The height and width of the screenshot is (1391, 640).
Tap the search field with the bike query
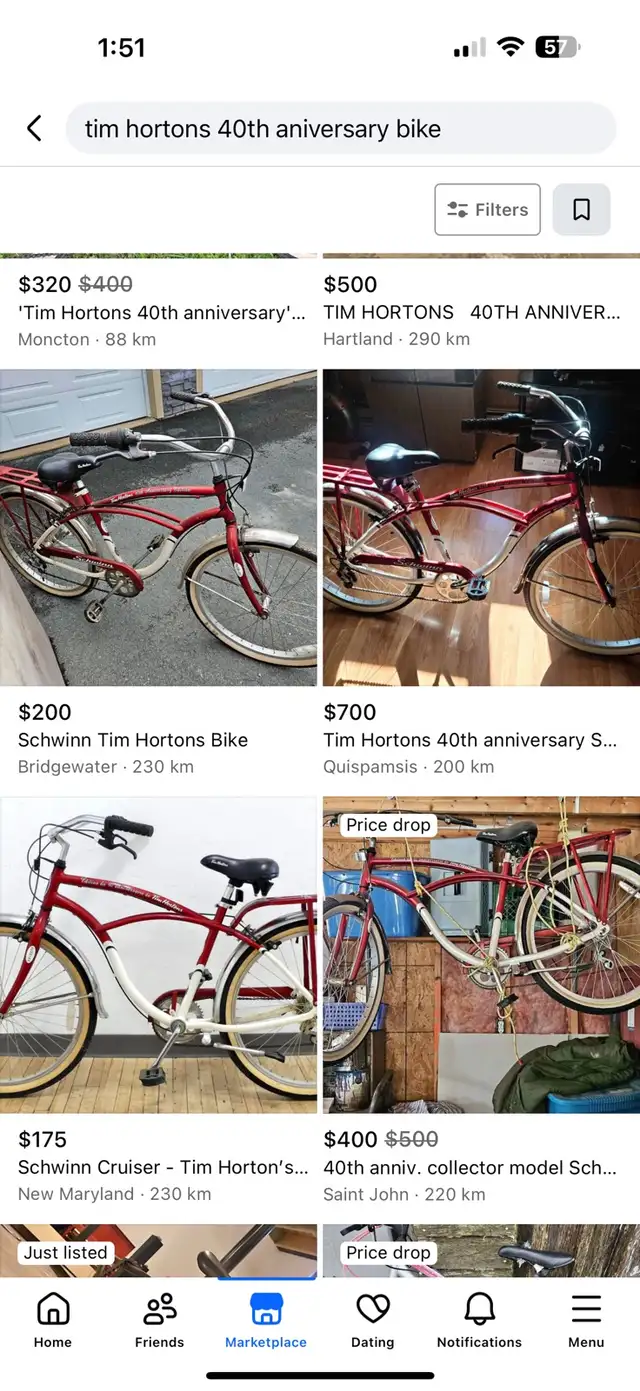pyautogui.click(x=340, y=129)
